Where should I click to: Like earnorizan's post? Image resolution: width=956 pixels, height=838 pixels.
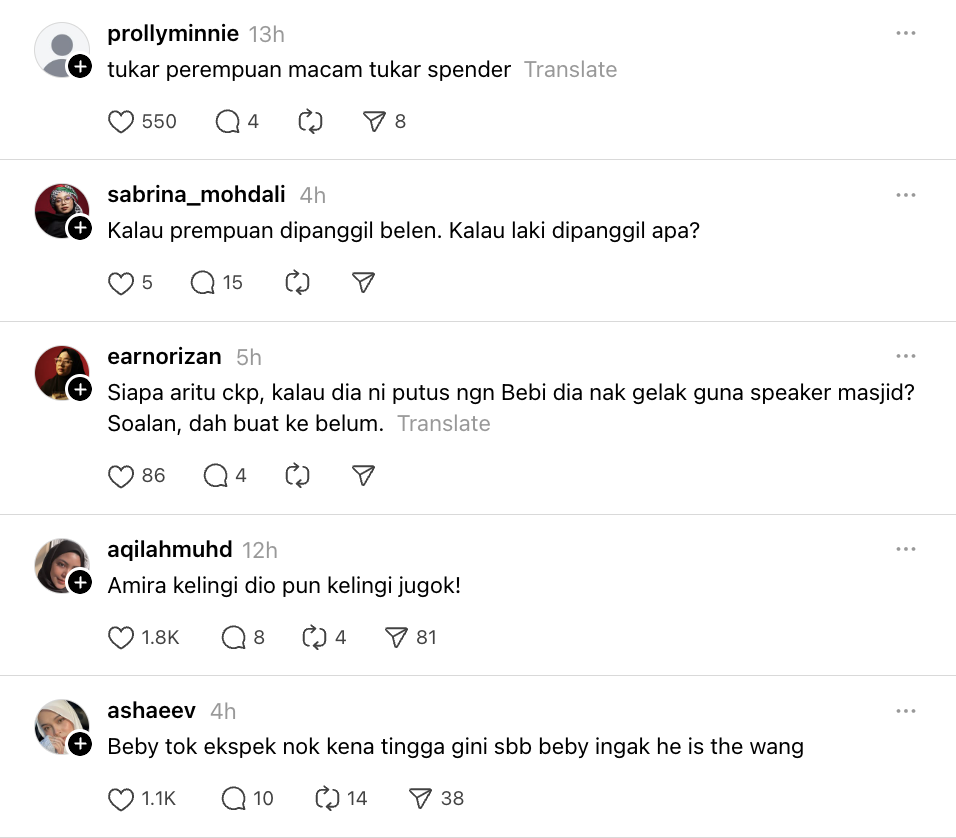point(121,476)
